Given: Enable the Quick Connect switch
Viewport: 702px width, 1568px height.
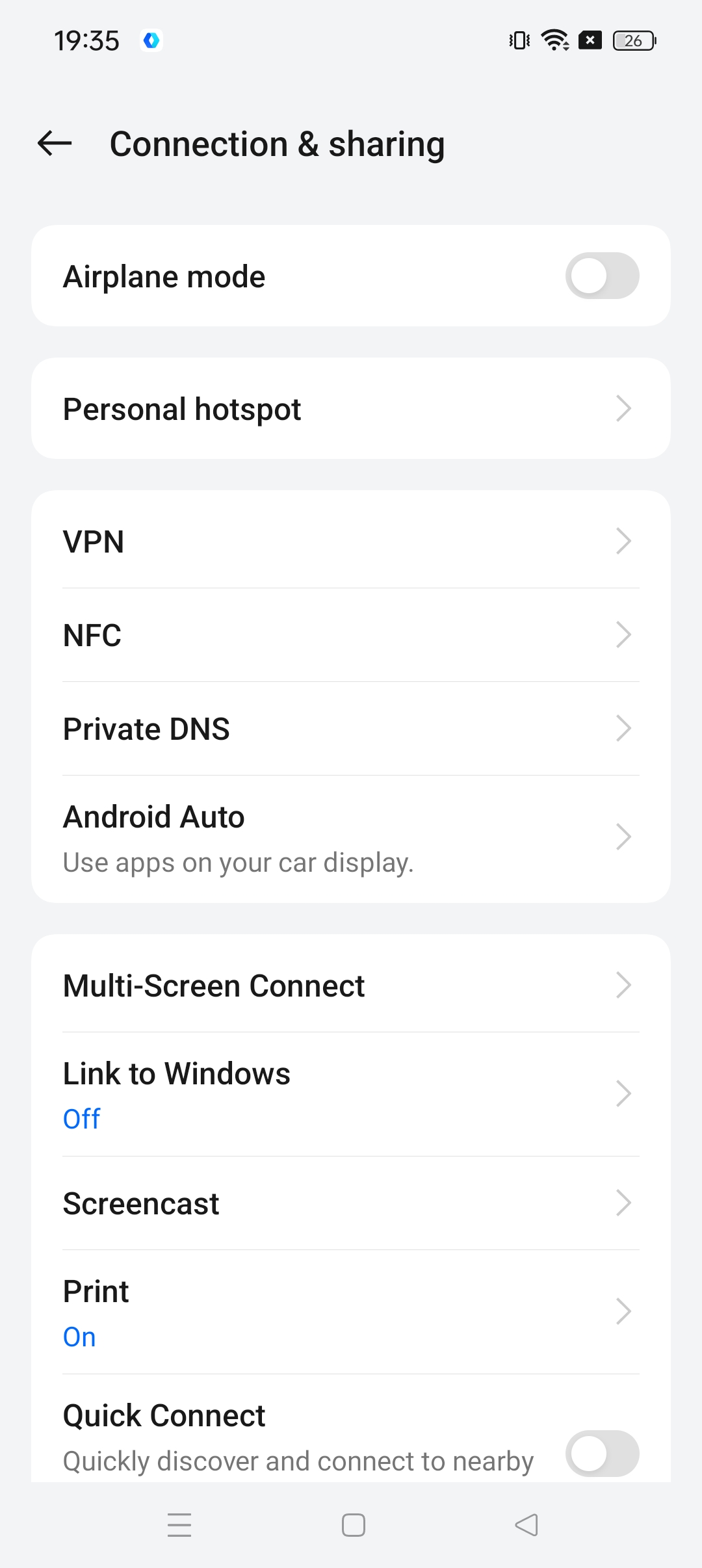Looking at the screenshot, I should click(602, 1454).
